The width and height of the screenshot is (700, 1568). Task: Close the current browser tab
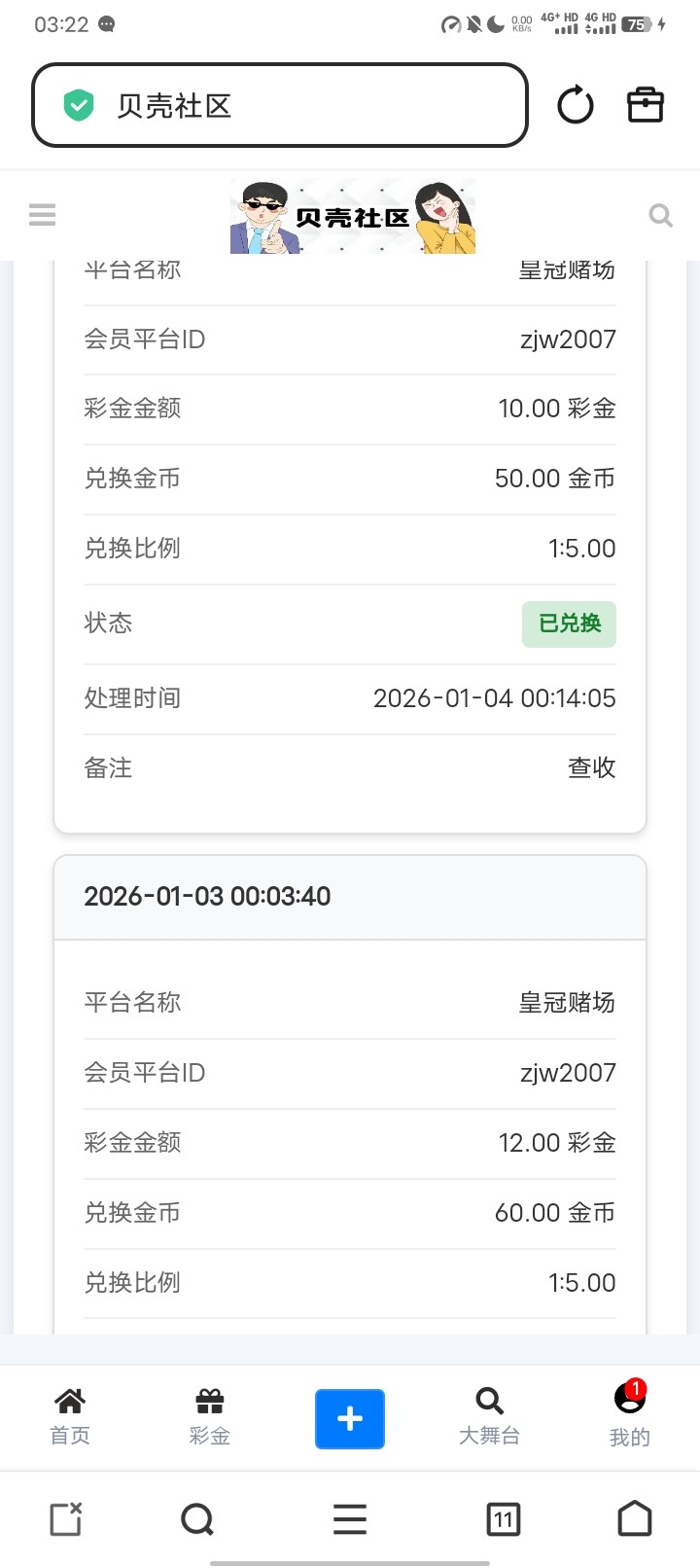pyautogui.click(x=66, y=1518)
